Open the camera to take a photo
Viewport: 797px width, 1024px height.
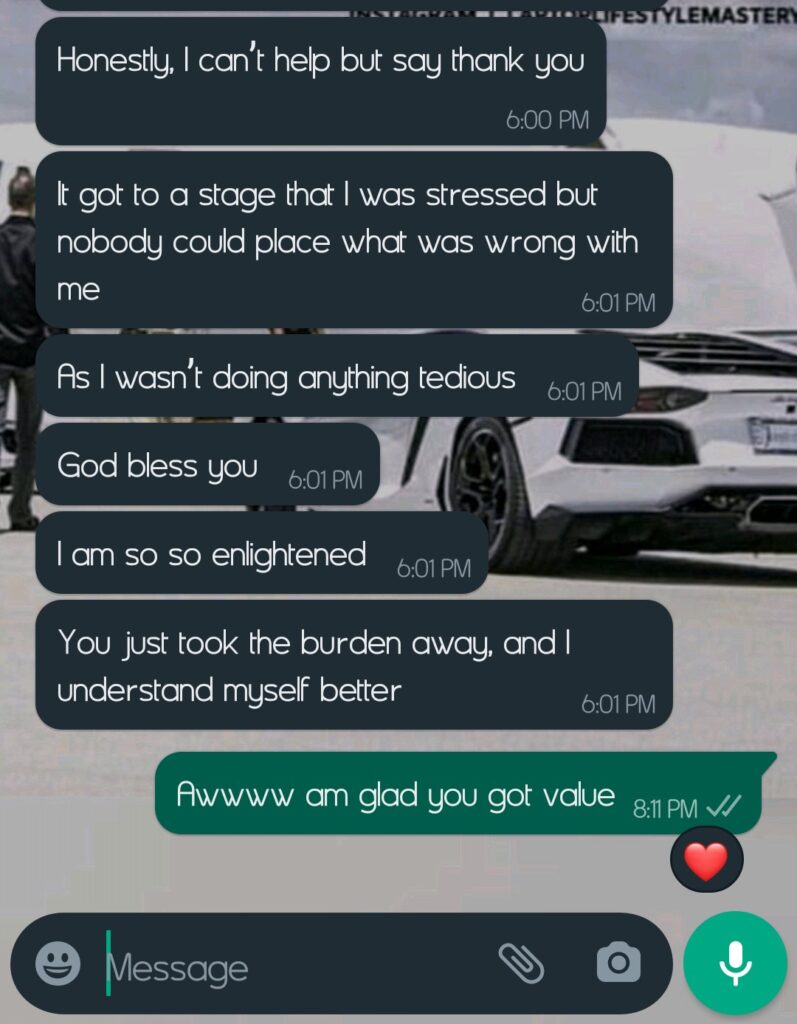click(x=618, y=963)
